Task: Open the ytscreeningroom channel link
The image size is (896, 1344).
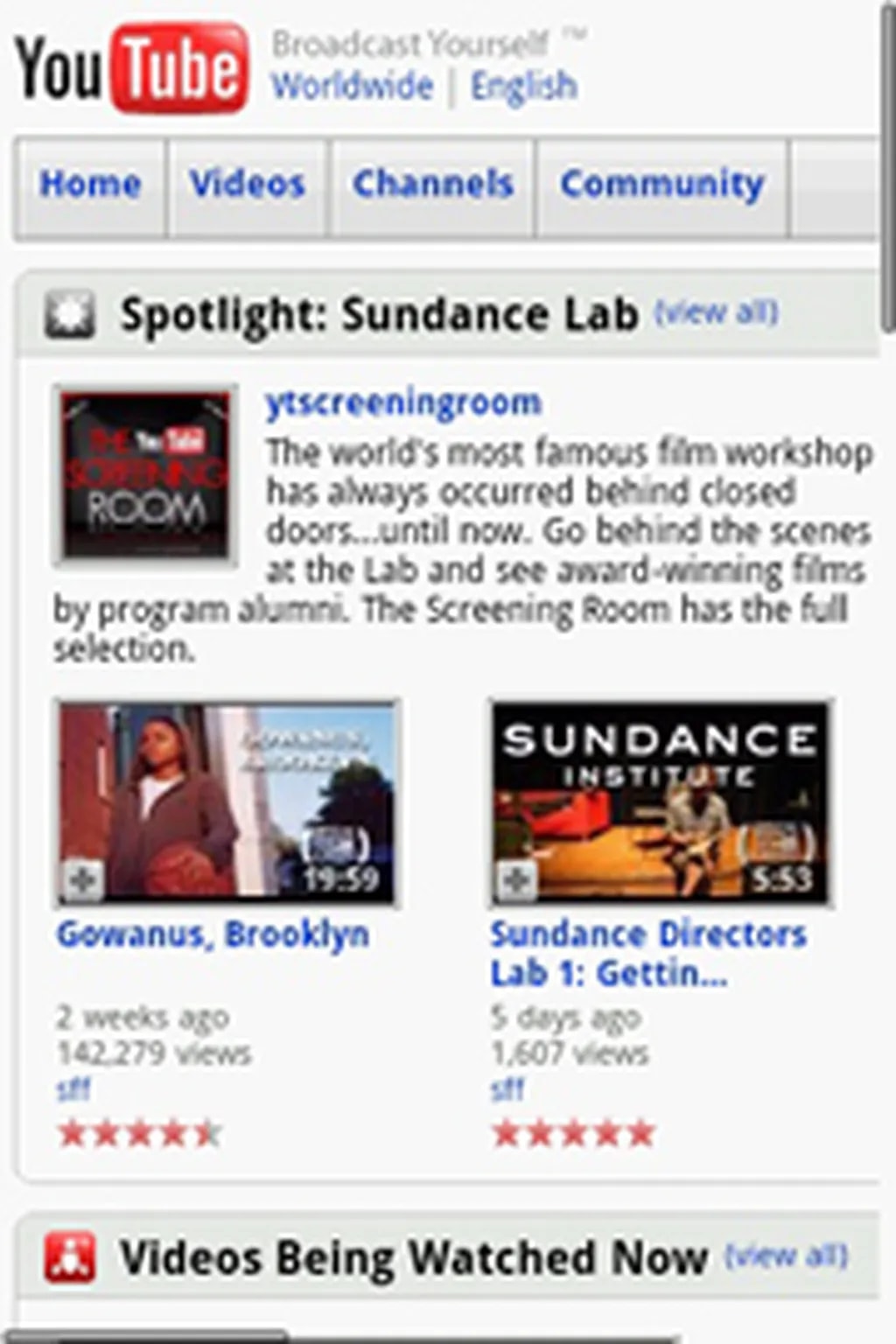Action: coord(403,403)
